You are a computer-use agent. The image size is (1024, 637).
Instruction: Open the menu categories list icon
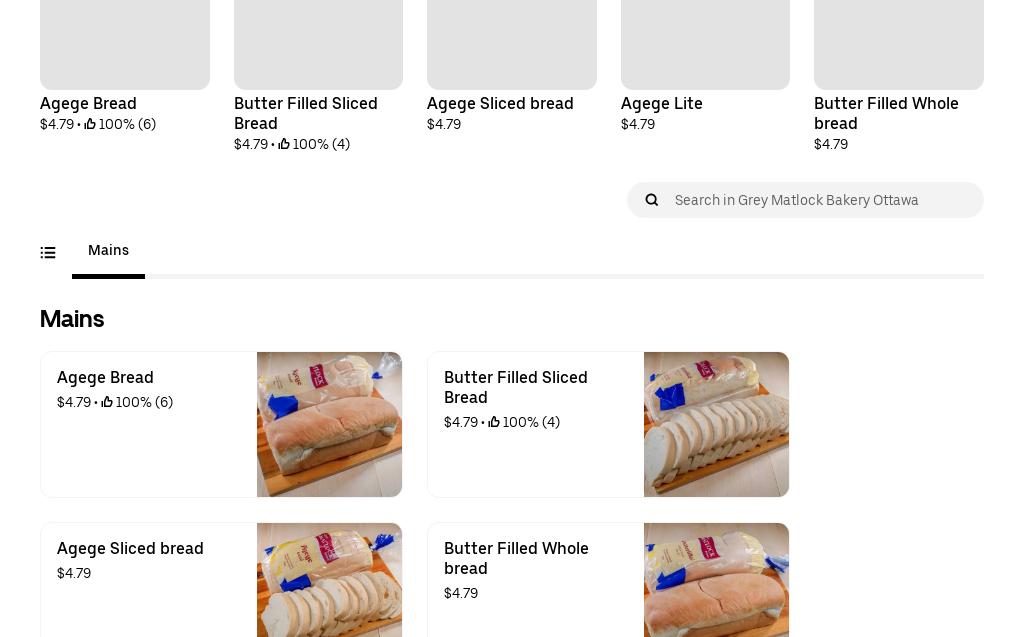48,253
